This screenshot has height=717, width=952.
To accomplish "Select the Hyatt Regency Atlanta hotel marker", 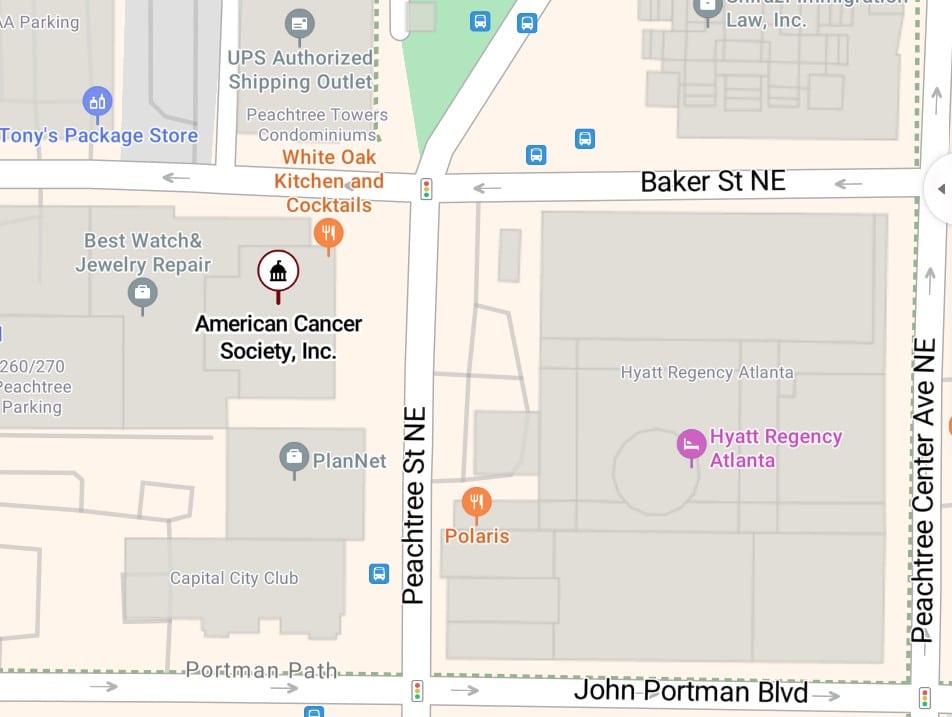I will [x=691, y=444].
